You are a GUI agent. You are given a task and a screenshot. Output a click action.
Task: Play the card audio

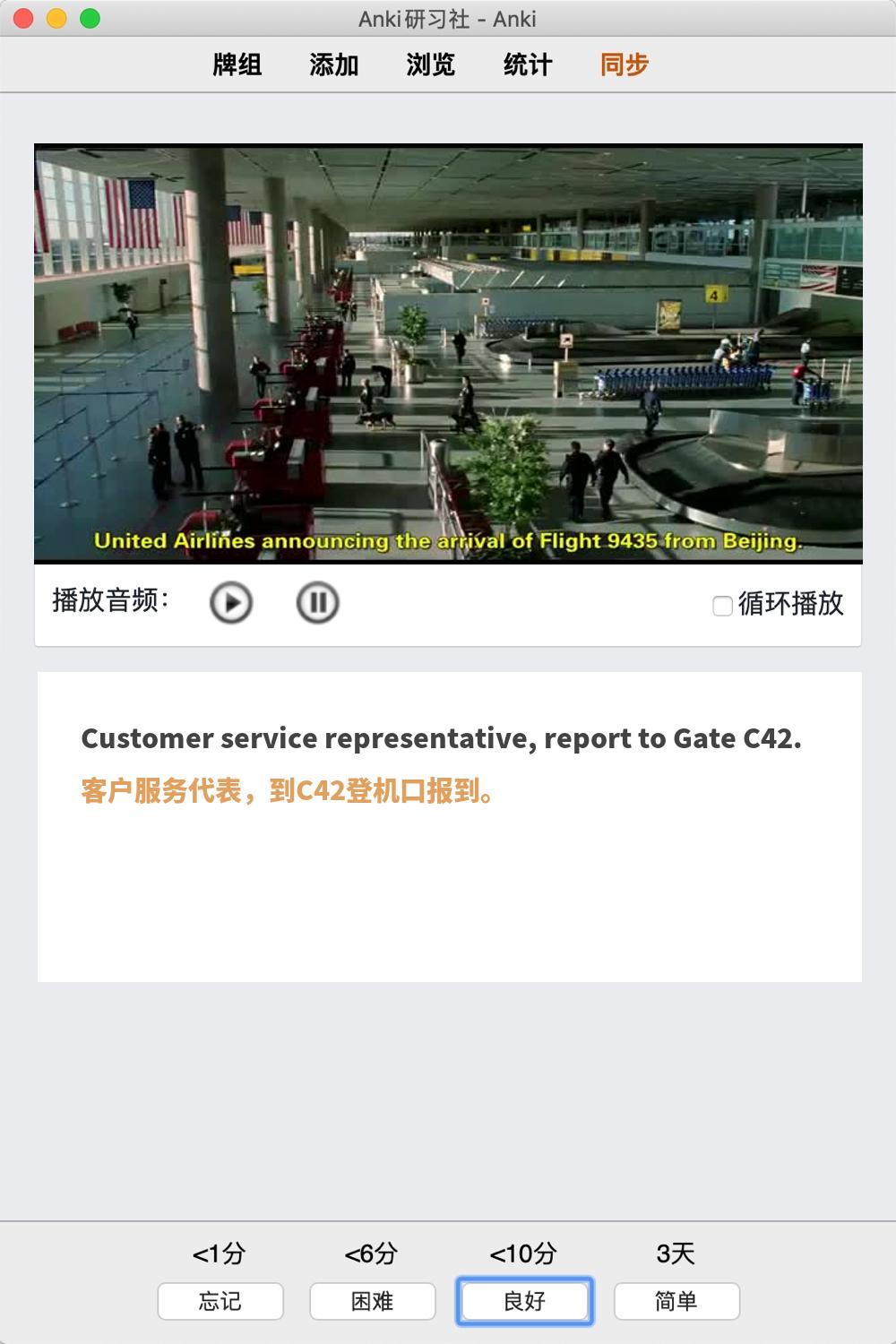tap(231, 603)
